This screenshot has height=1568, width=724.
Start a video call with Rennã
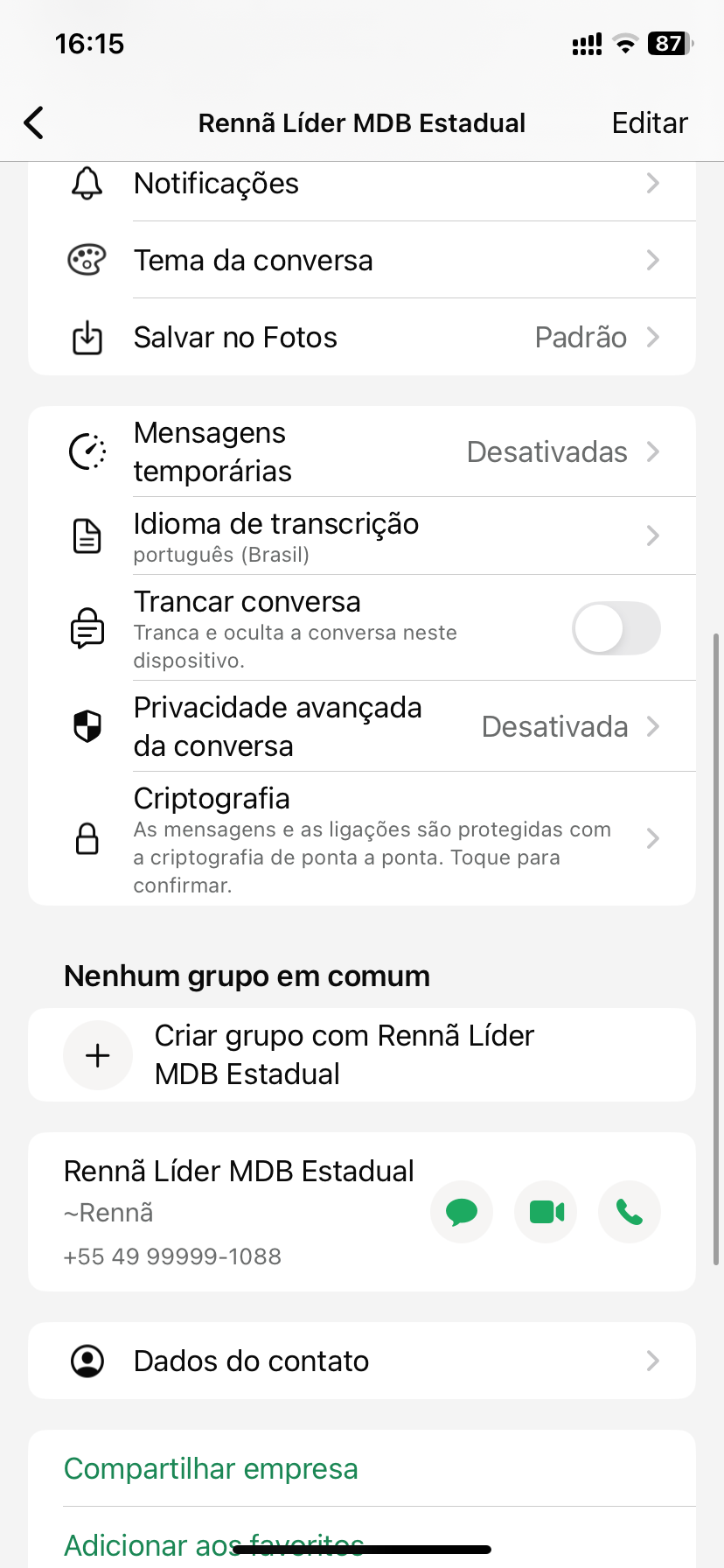546,1212
